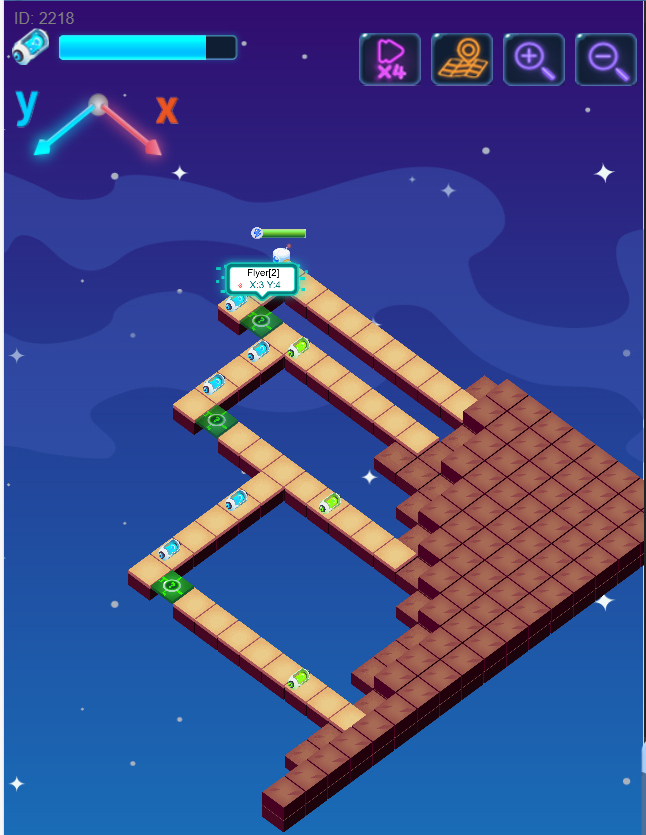
Task: Zoom out of the game map
Action: point(606,59)
